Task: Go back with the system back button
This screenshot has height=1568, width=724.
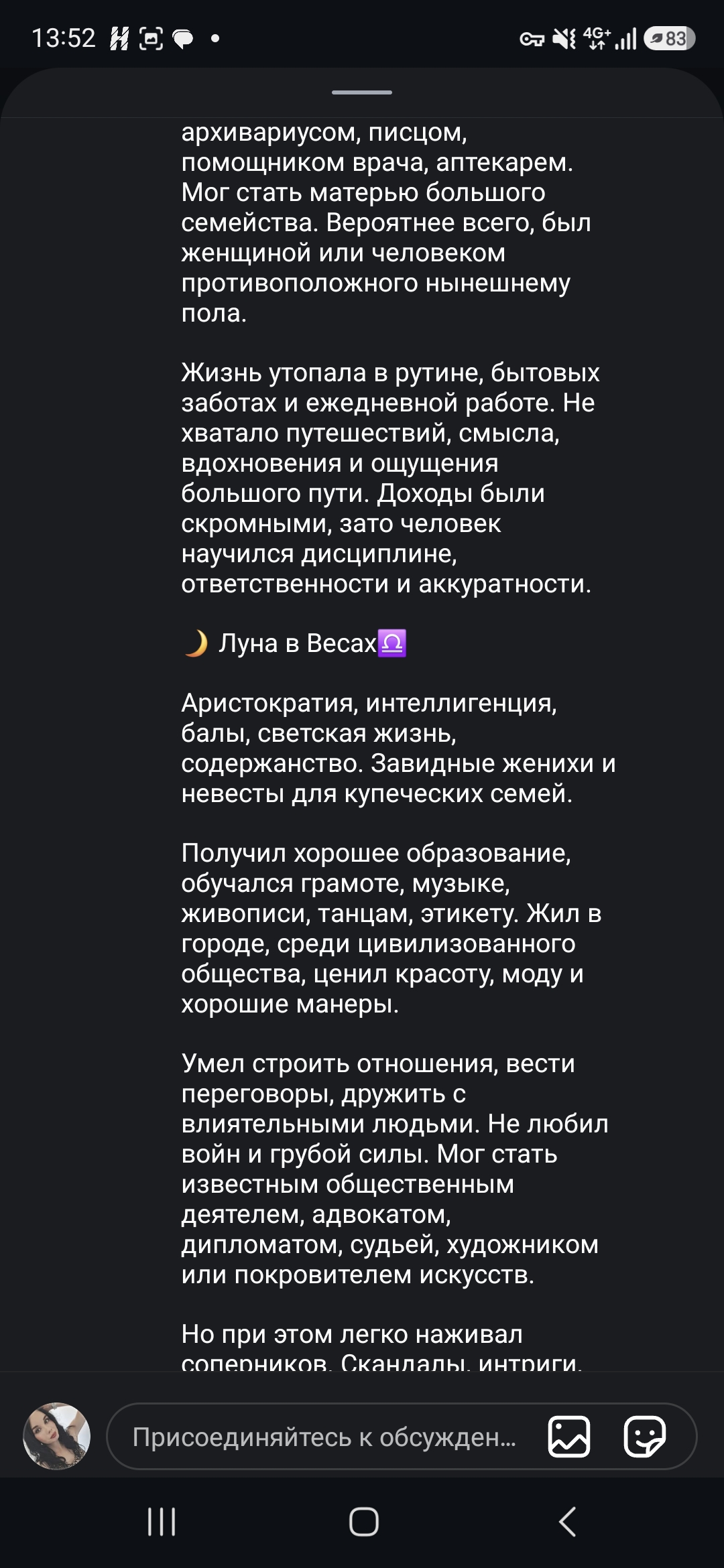Action: [x=567, y=1521]
